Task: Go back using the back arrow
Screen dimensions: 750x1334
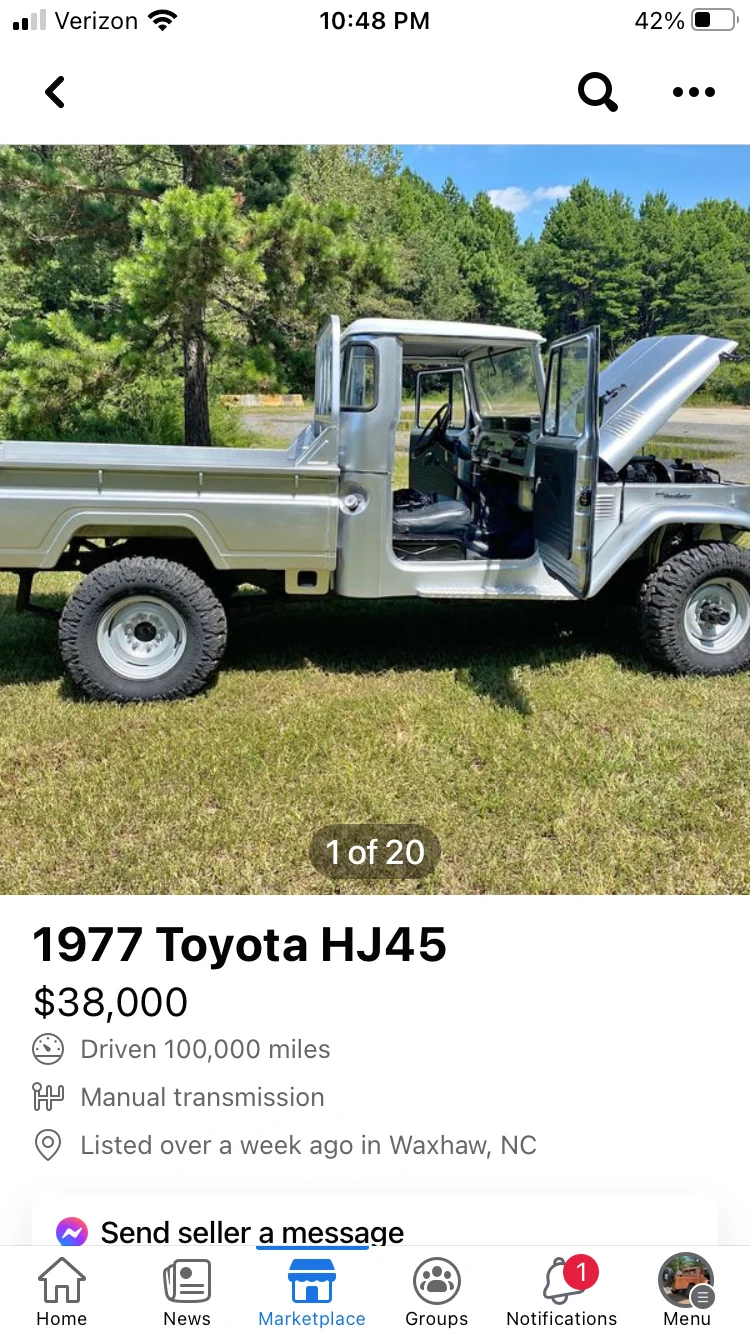Action: coord(55,92)
